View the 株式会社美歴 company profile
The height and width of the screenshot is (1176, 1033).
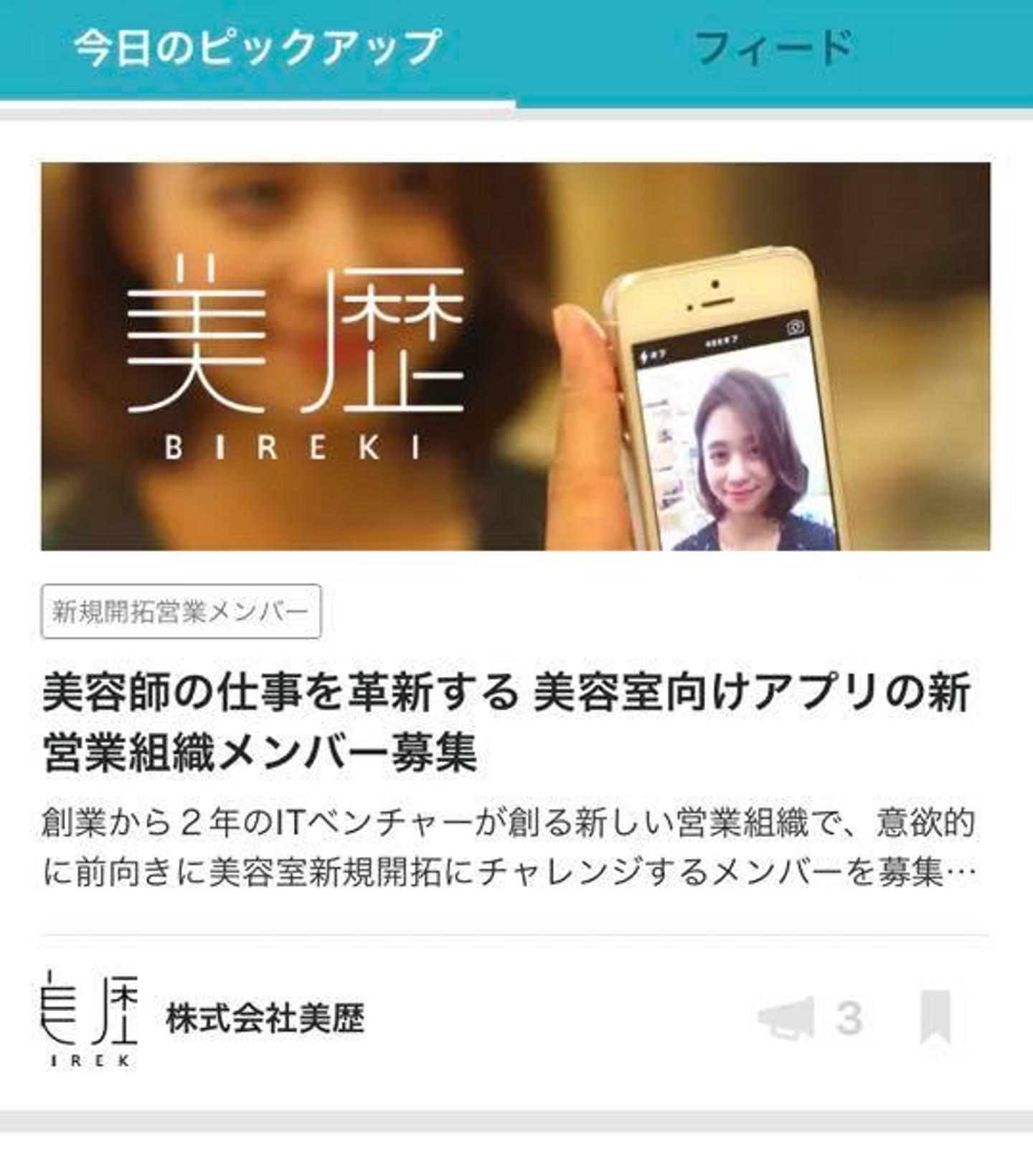click(x=264, y=1018)
